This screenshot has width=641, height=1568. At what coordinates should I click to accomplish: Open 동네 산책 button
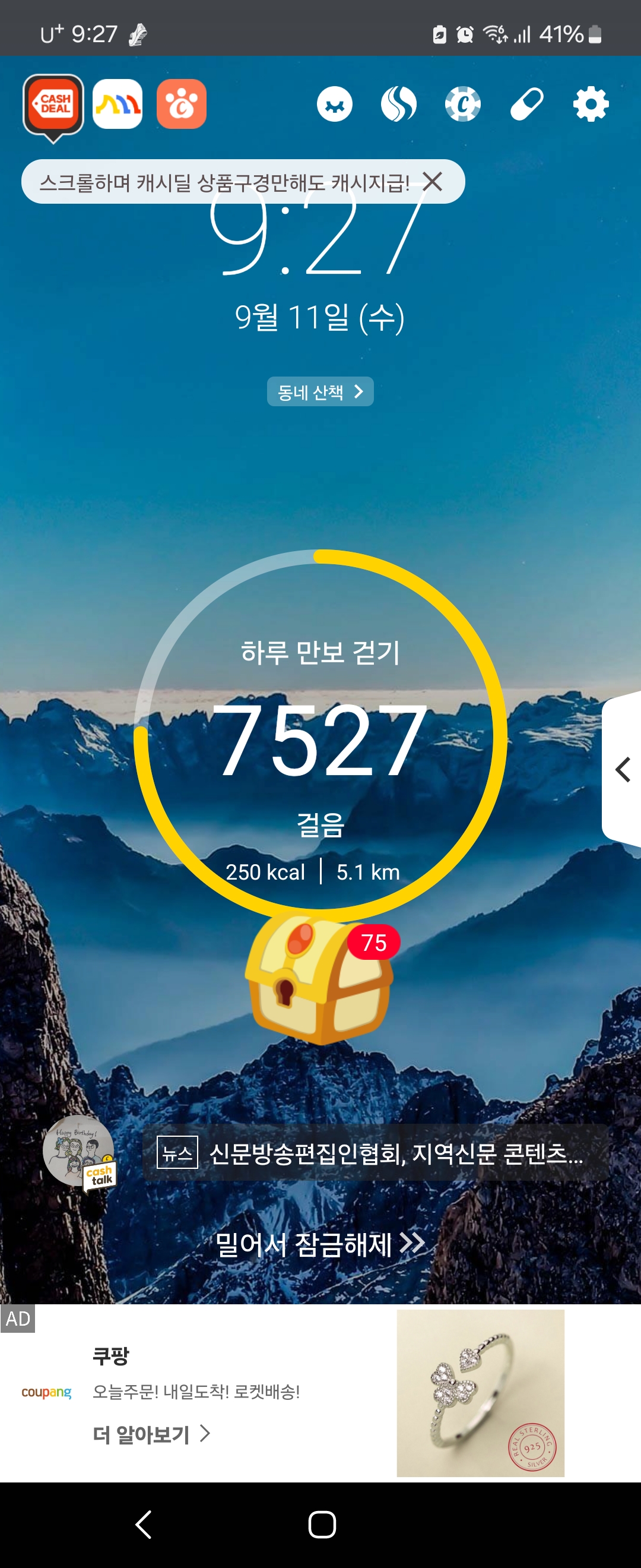click(x=320, y=391)
